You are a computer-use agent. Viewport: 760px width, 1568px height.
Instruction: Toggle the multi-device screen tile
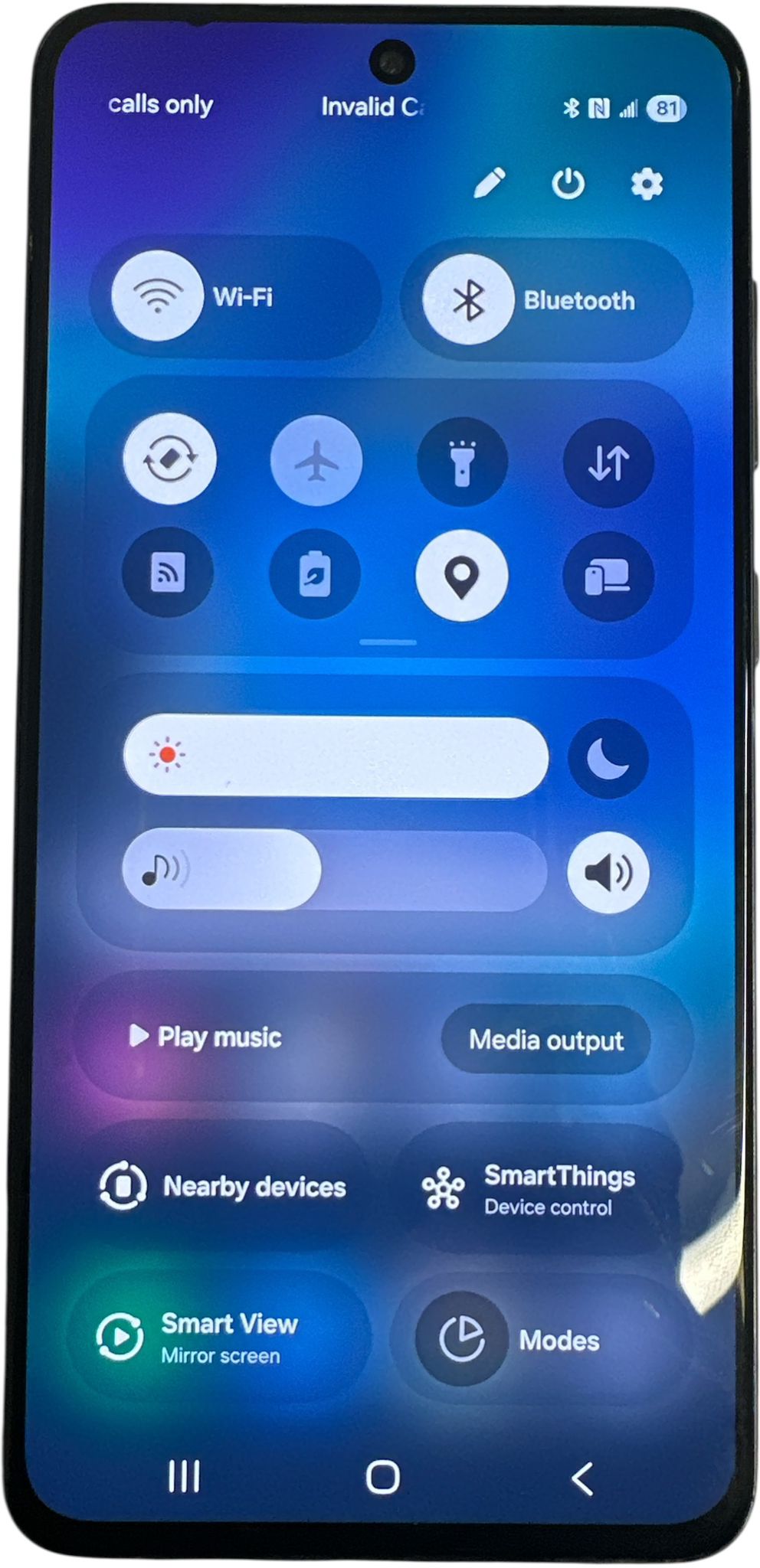tap(608, 577)
